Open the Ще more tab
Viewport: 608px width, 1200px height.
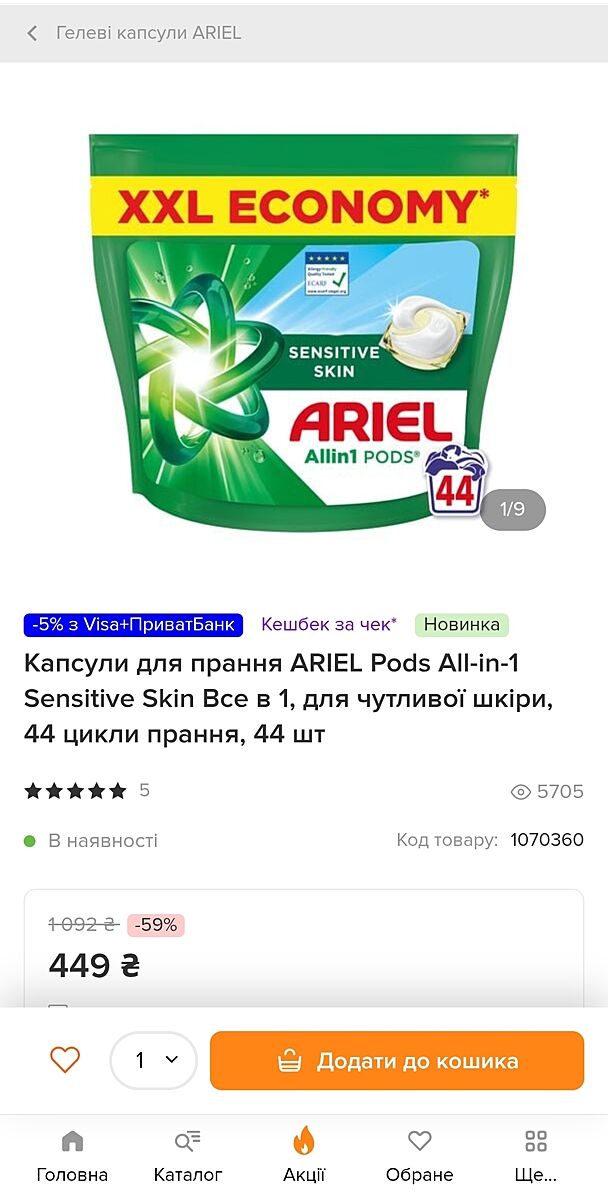tap(536, 1155)
